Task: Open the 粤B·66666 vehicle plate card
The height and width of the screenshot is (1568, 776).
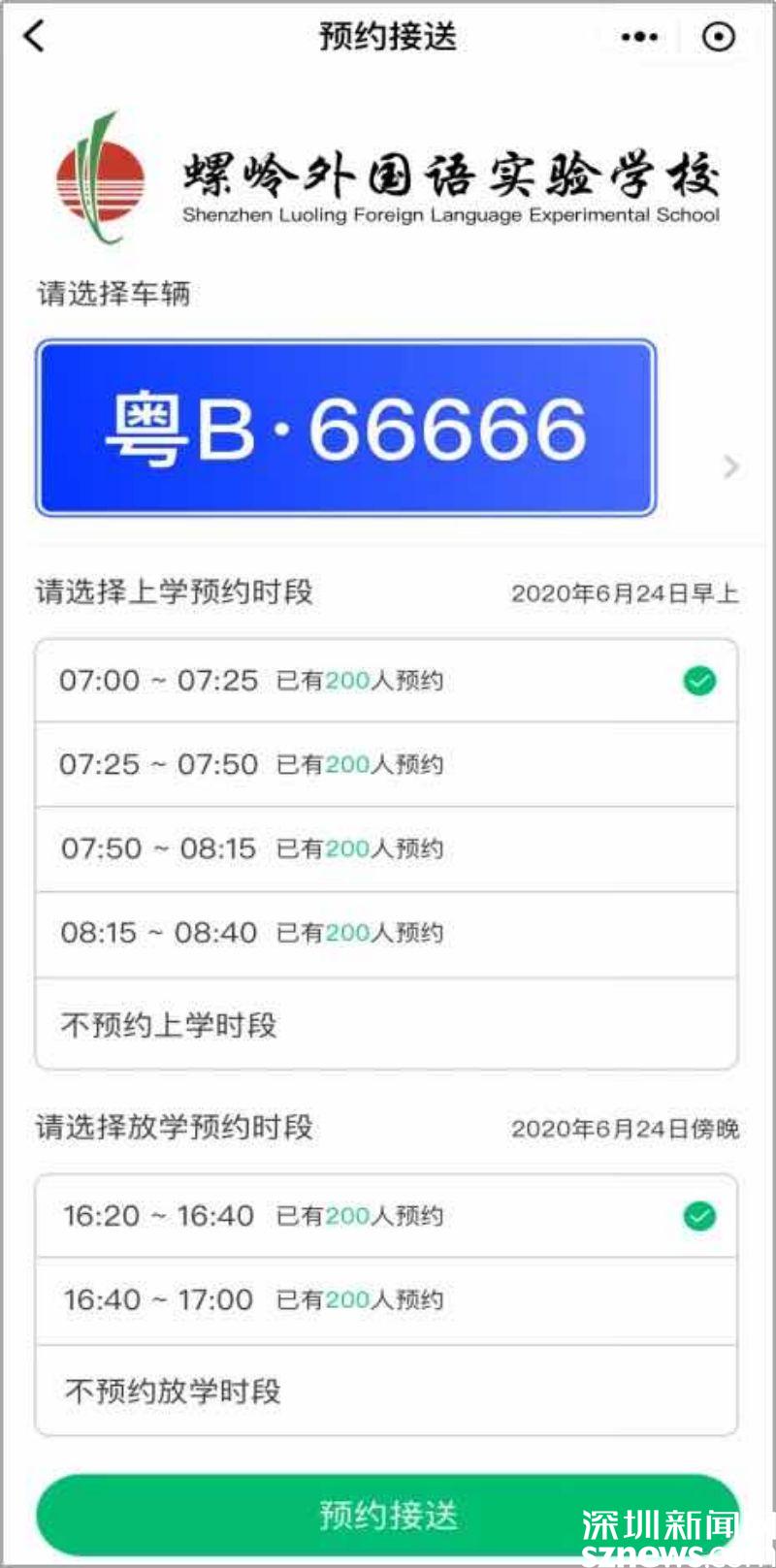Action: 345,428
